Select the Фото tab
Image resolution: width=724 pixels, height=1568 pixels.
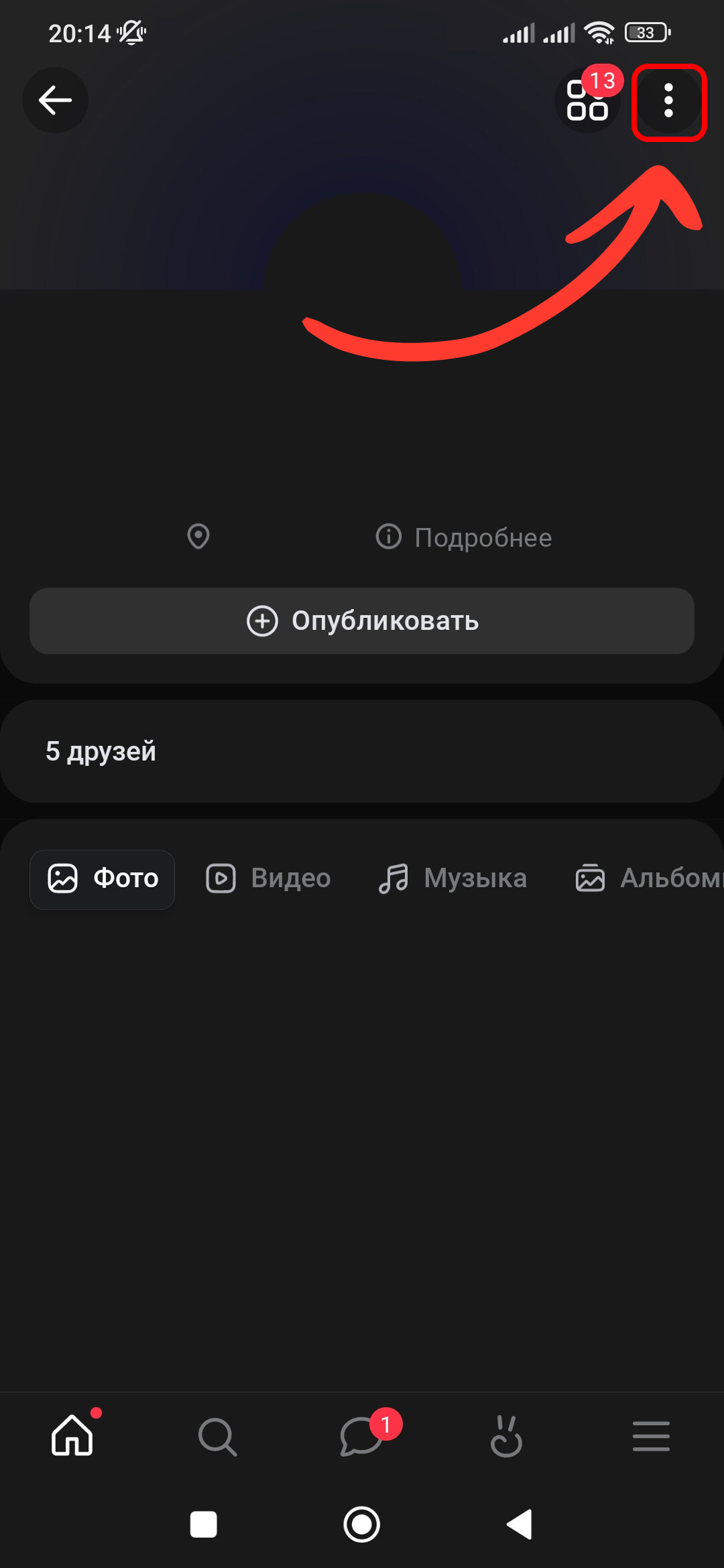point(103,878)
